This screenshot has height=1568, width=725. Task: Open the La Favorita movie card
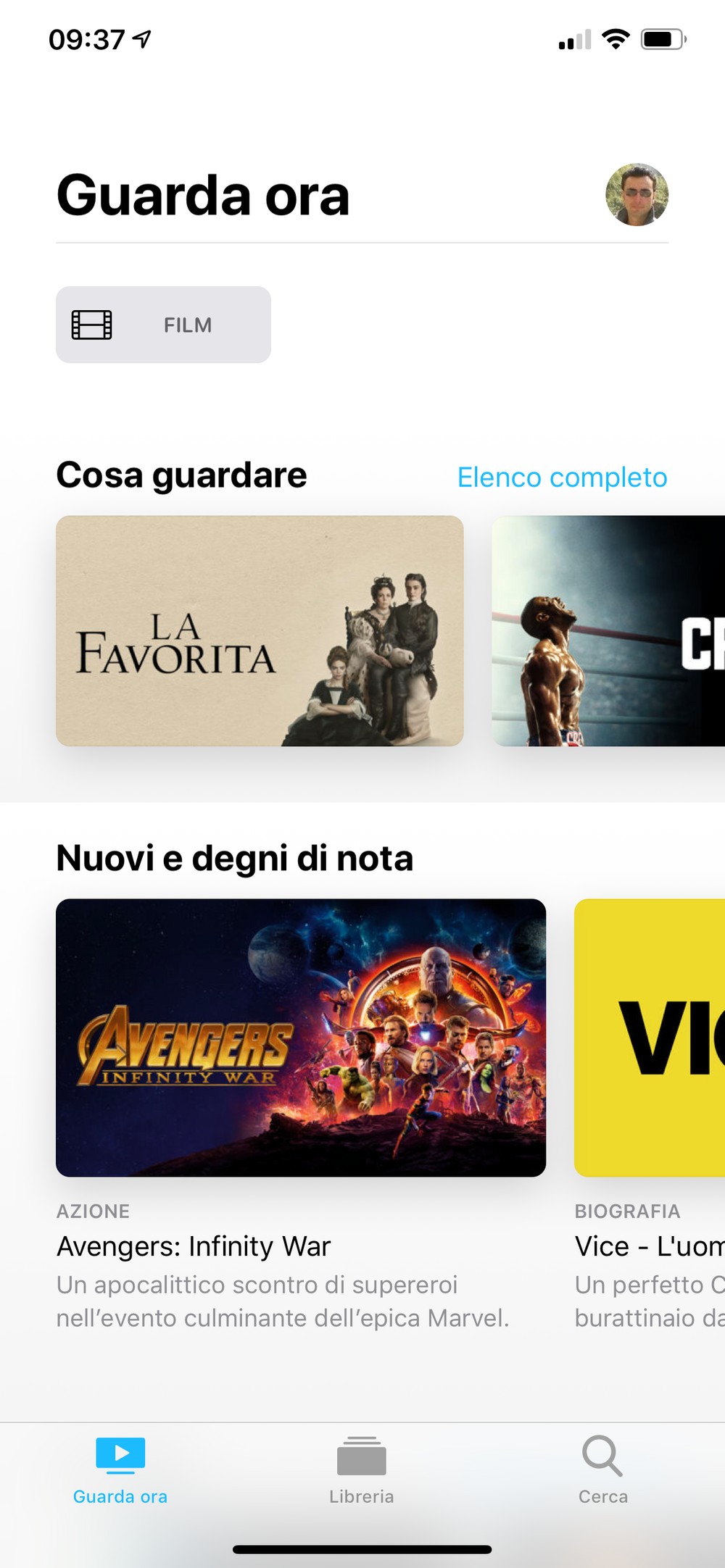click(260, 630)
